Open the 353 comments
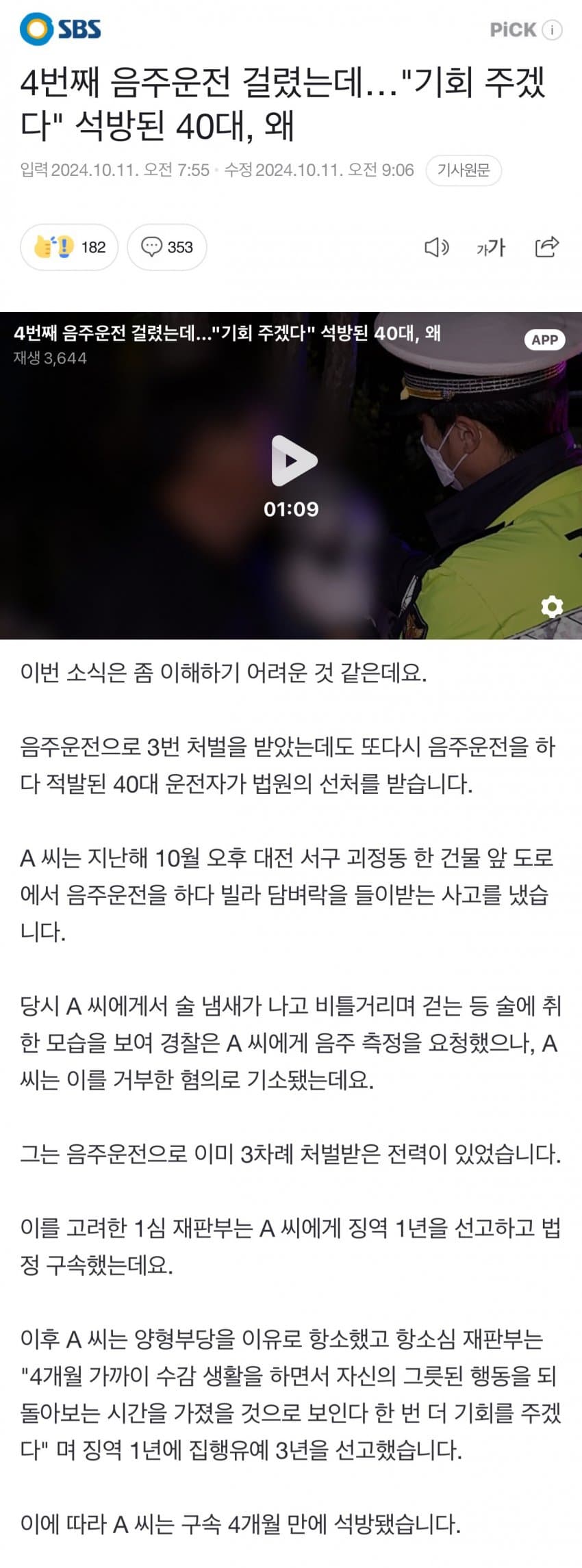 pyautogui.click(x=167, y=247)
